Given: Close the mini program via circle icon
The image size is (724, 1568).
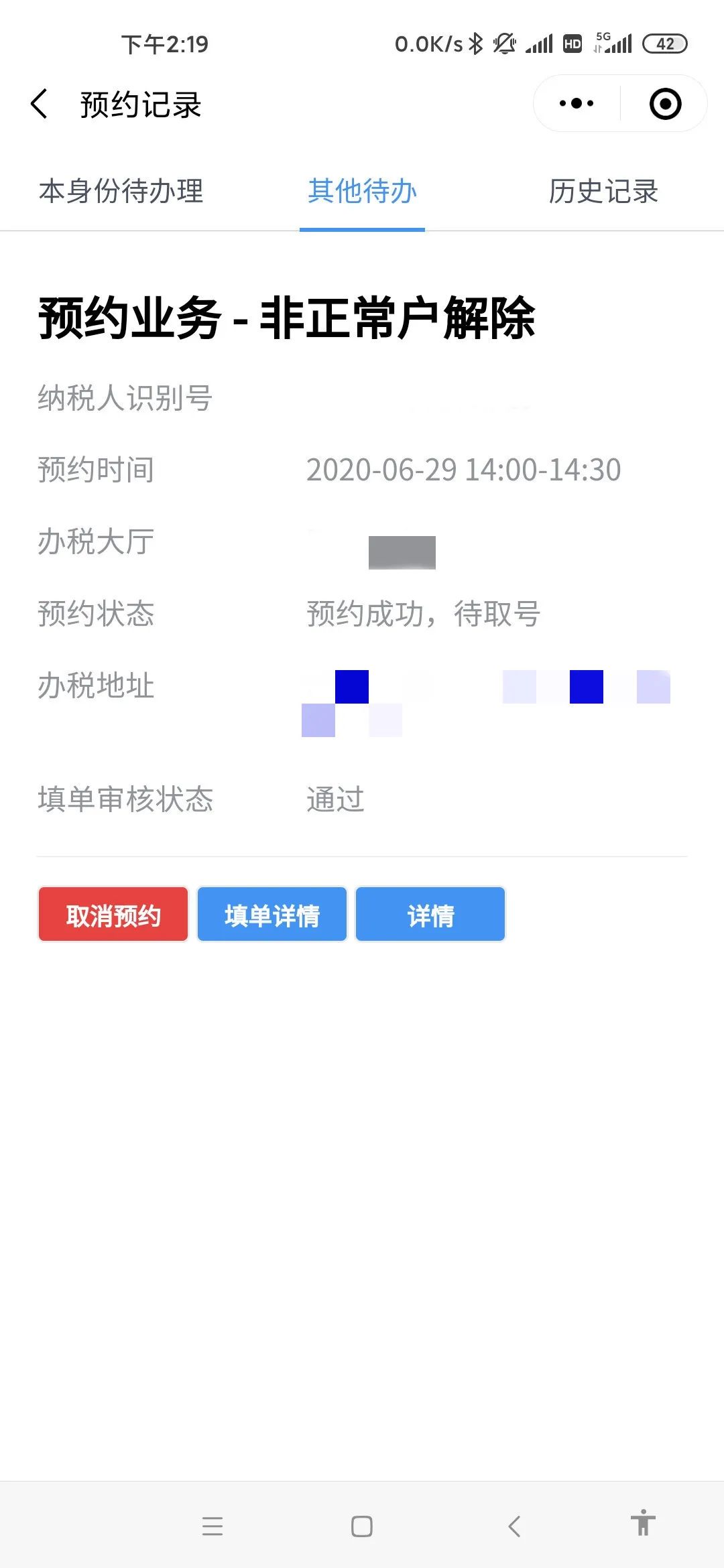Looking at the screenshot, I should [x=665, y=104].
